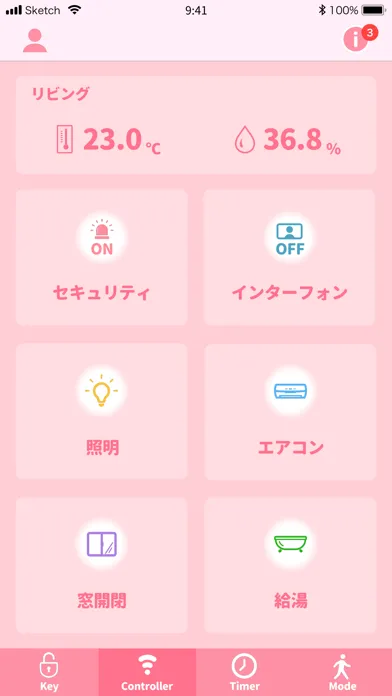Open the info notifications icon with badge
The height and width of the screenshot is (696, 392).
[359, 38]
